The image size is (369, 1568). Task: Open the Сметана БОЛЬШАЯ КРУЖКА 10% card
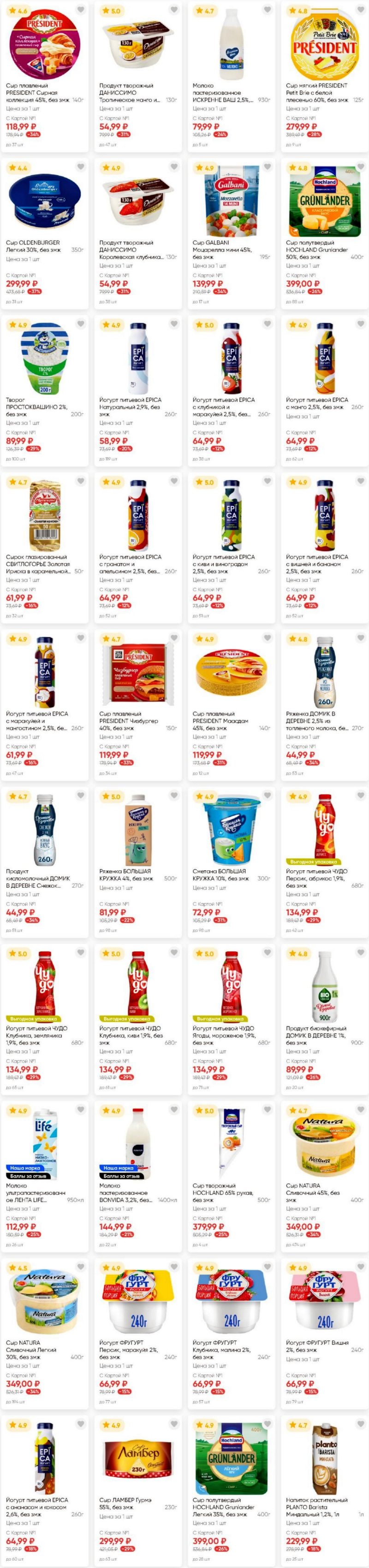(231, 829)
